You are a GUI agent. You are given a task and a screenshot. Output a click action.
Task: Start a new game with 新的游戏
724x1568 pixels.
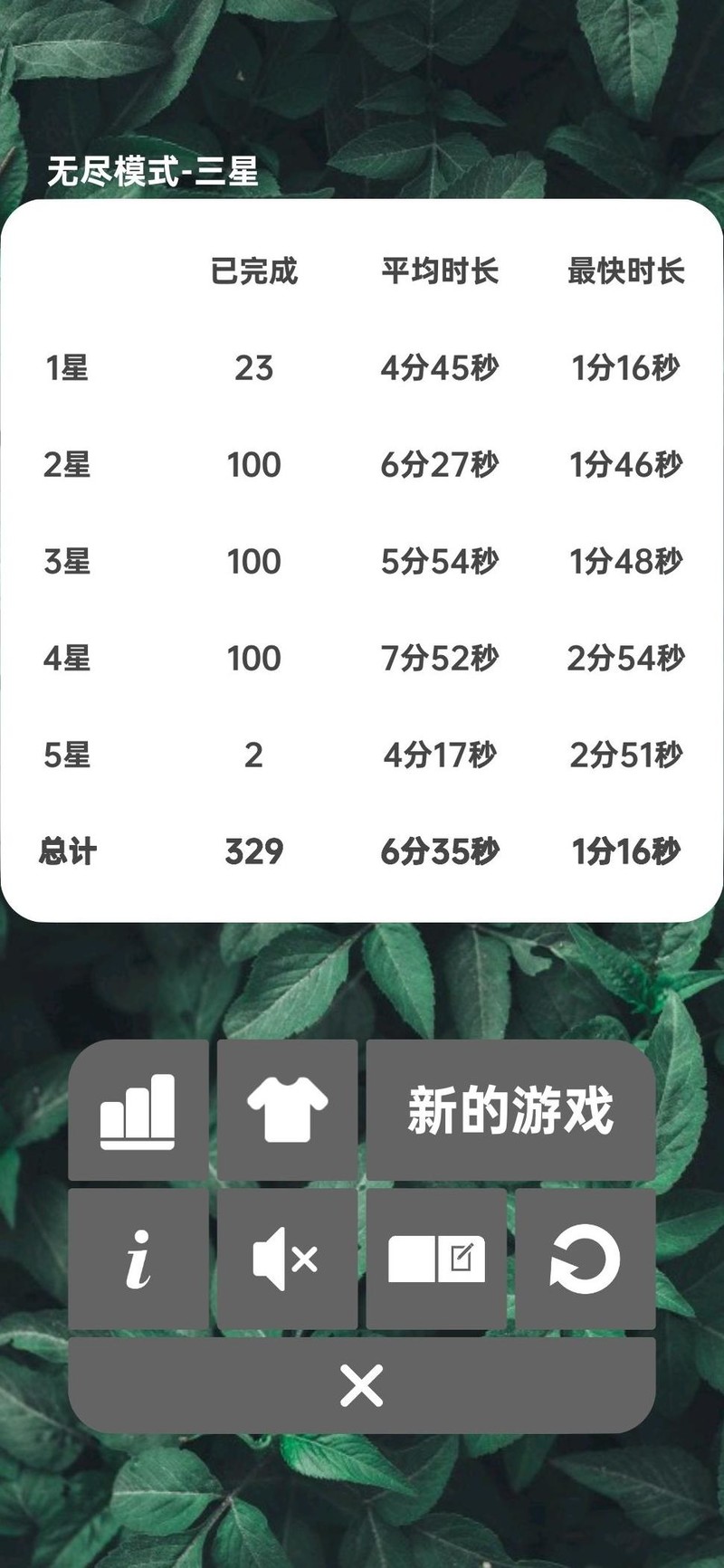coord(510,1110)
